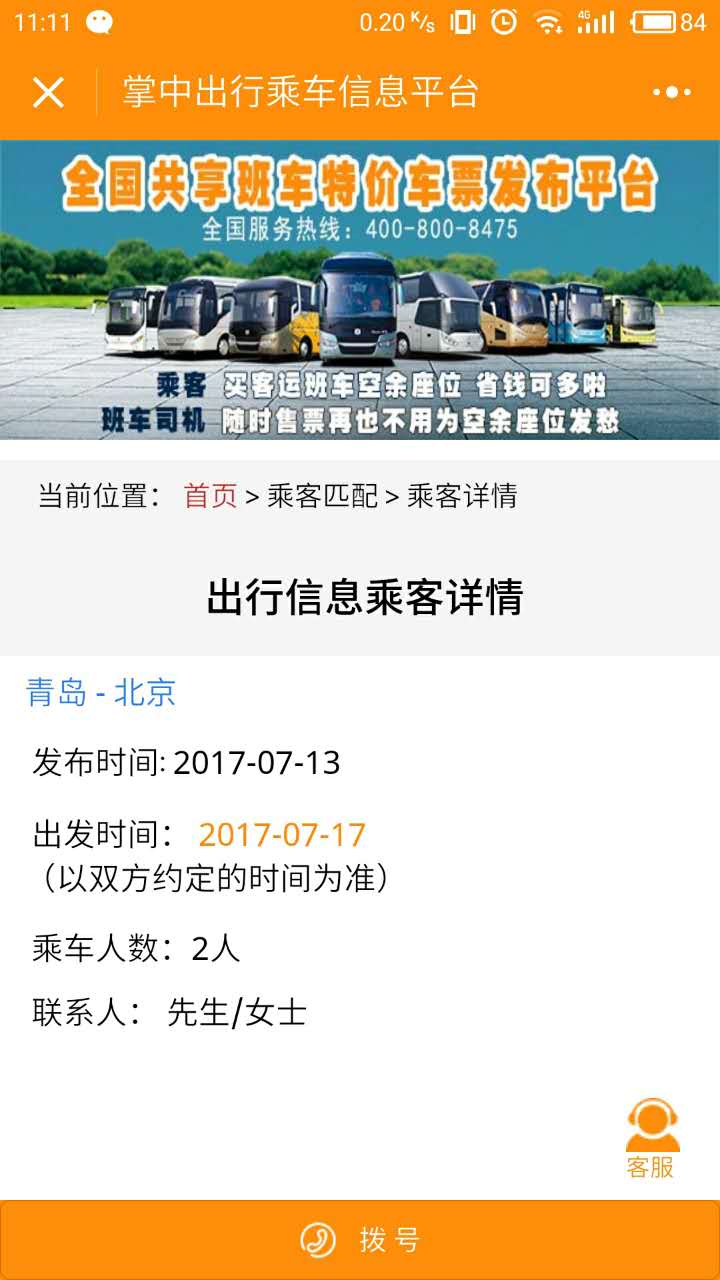The width and height of the screenshot is (720, 1280).
Task: Return to 乘客匹配 in breadcrumb
Action: (322, 496)
